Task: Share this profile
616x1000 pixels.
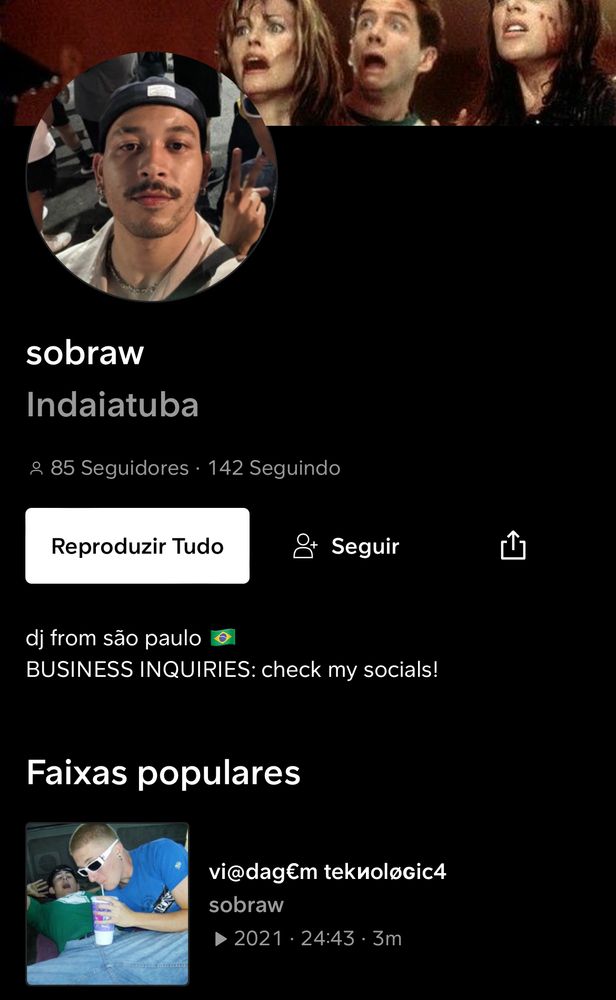Action: coord(512,546)
